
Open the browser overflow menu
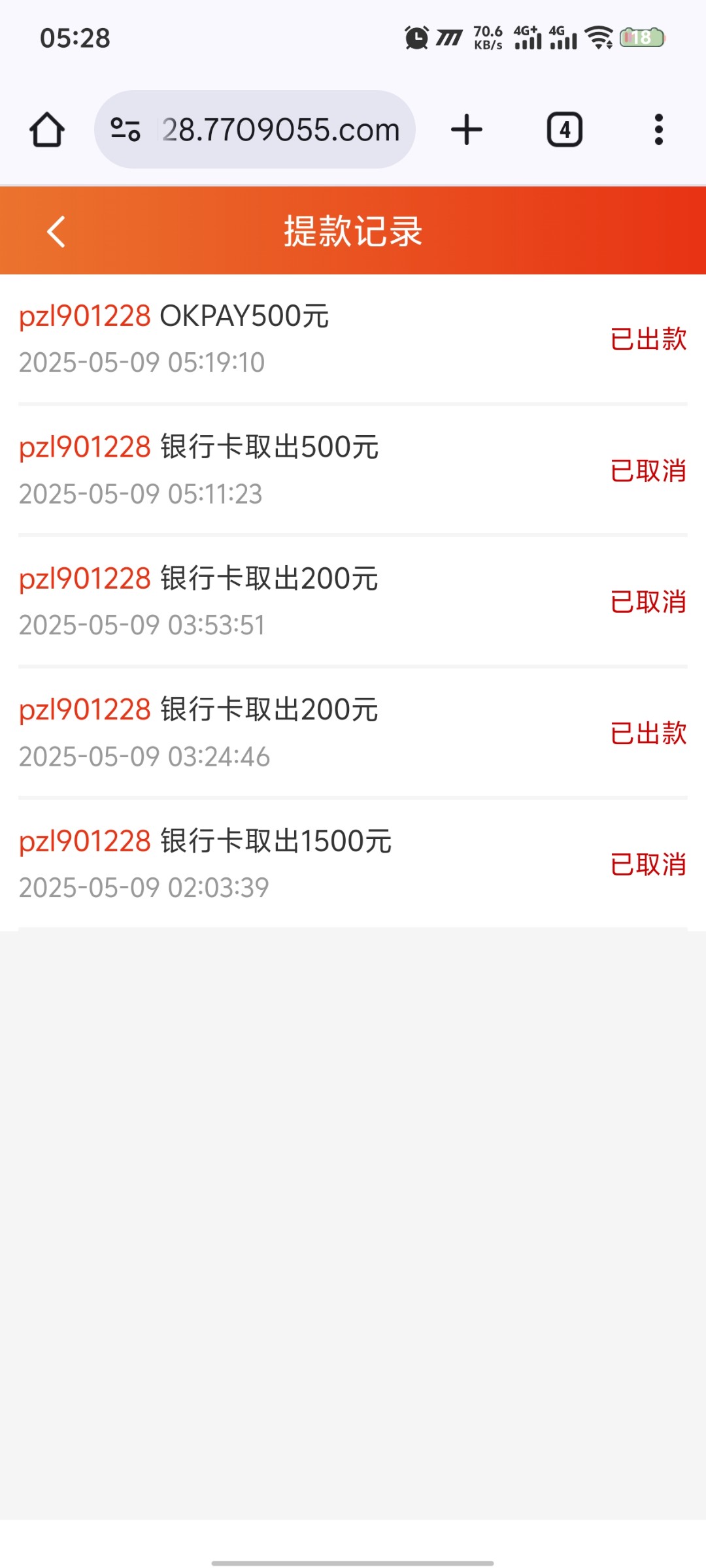pos(659,129)
